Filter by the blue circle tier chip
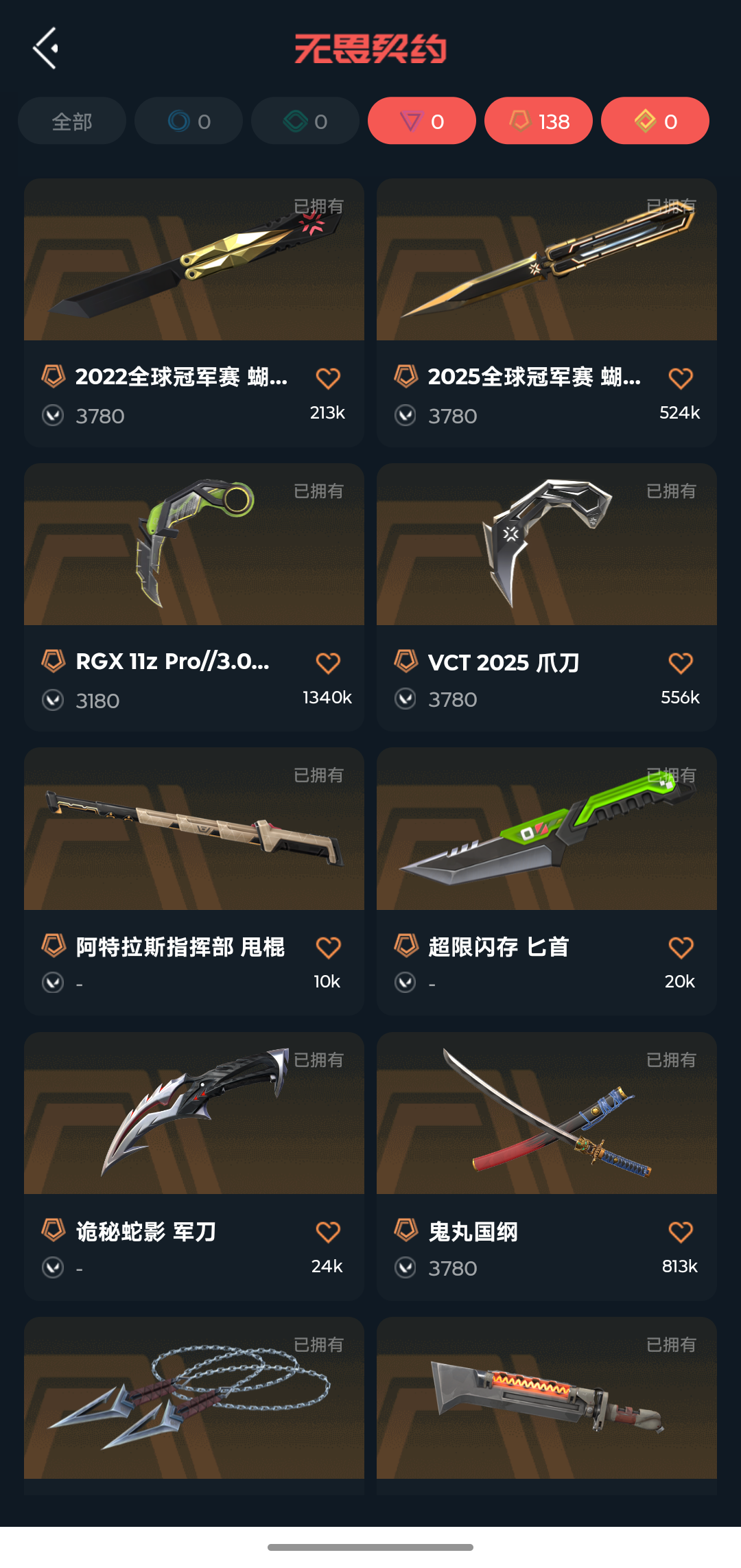 [x=189, y=121]
